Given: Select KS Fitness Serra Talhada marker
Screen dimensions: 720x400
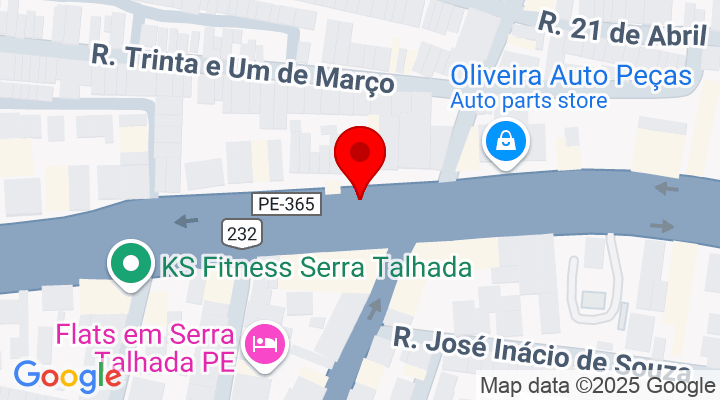Looking at the screenshot, I should pyautogui.click(x=130, y=265).
